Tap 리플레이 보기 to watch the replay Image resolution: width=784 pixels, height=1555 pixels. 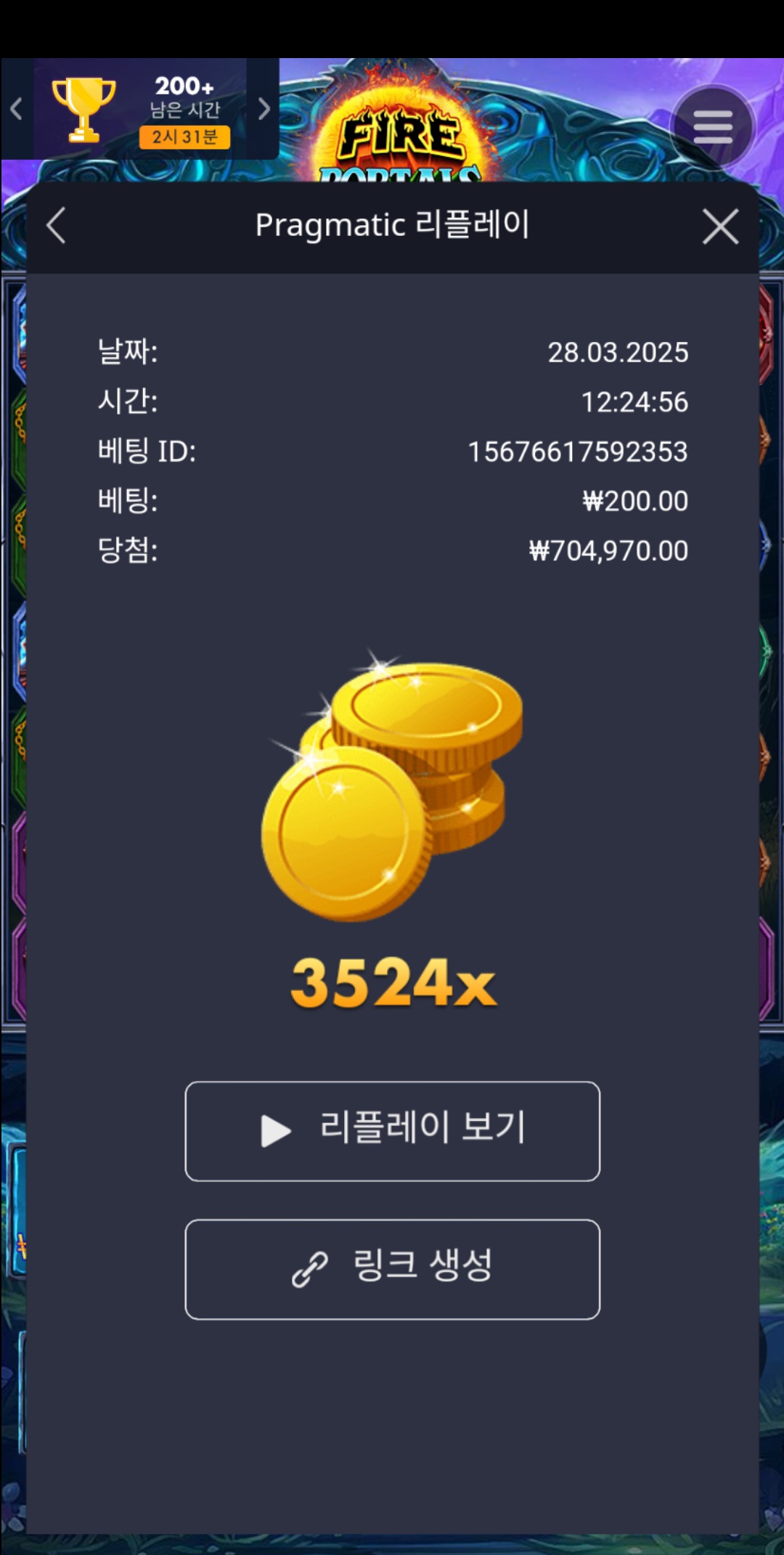click(x=392, y=1131)
